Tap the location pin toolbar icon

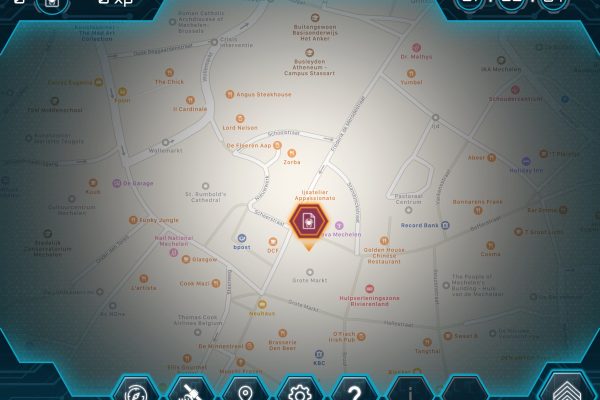pos(244,390)
